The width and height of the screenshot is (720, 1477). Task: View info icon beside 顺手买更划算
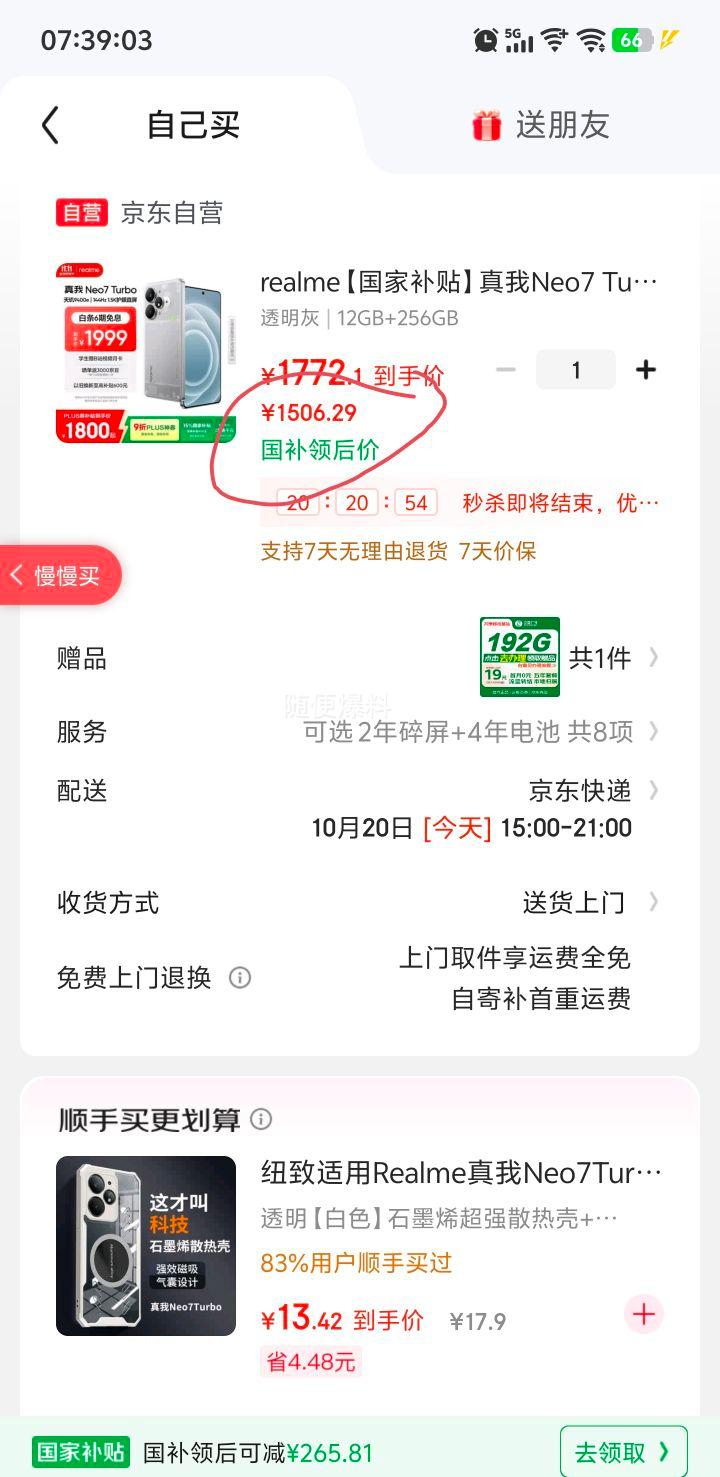tap(261, 1119)
